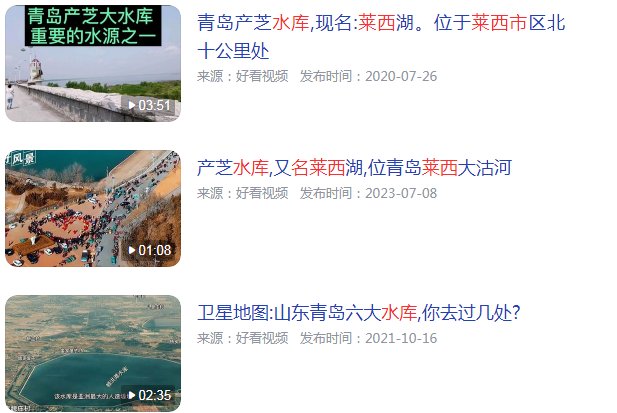Play the 02:35 satellite map video
Screen dimensions: 617x413
pyautogui.click(x=93, y=353)
